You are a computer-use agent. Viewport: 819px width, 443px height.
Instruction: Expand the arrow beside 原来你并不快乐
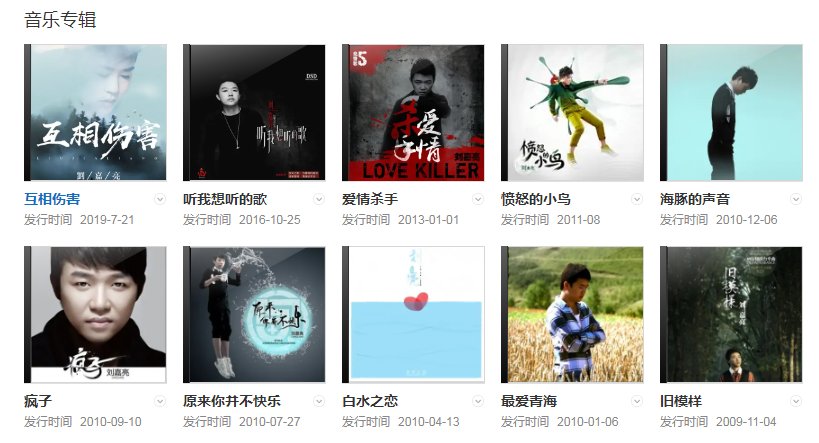[319, 401]
